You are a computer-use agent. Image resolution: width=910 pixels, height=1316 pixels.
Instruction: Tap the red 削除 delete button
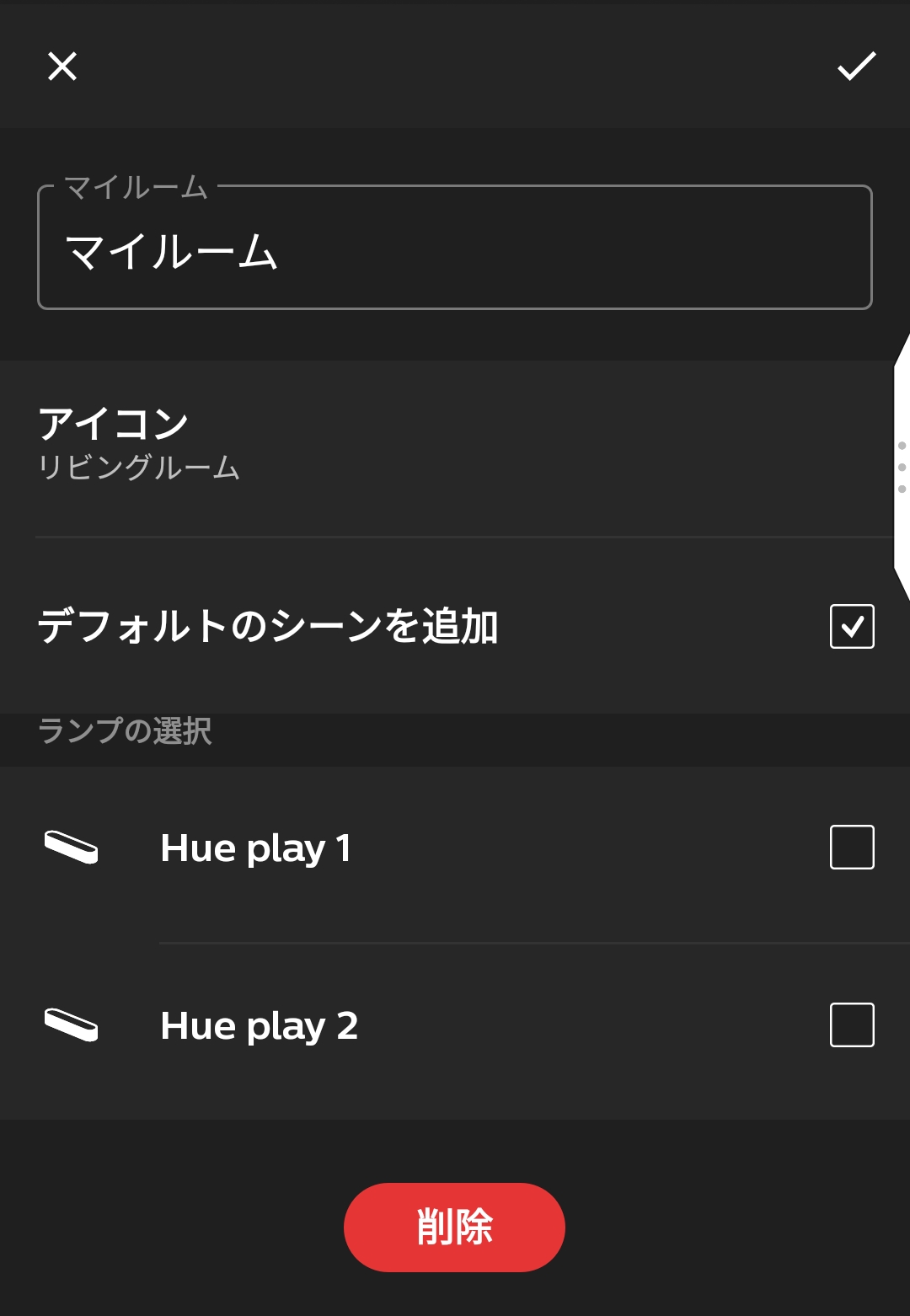454,1227
